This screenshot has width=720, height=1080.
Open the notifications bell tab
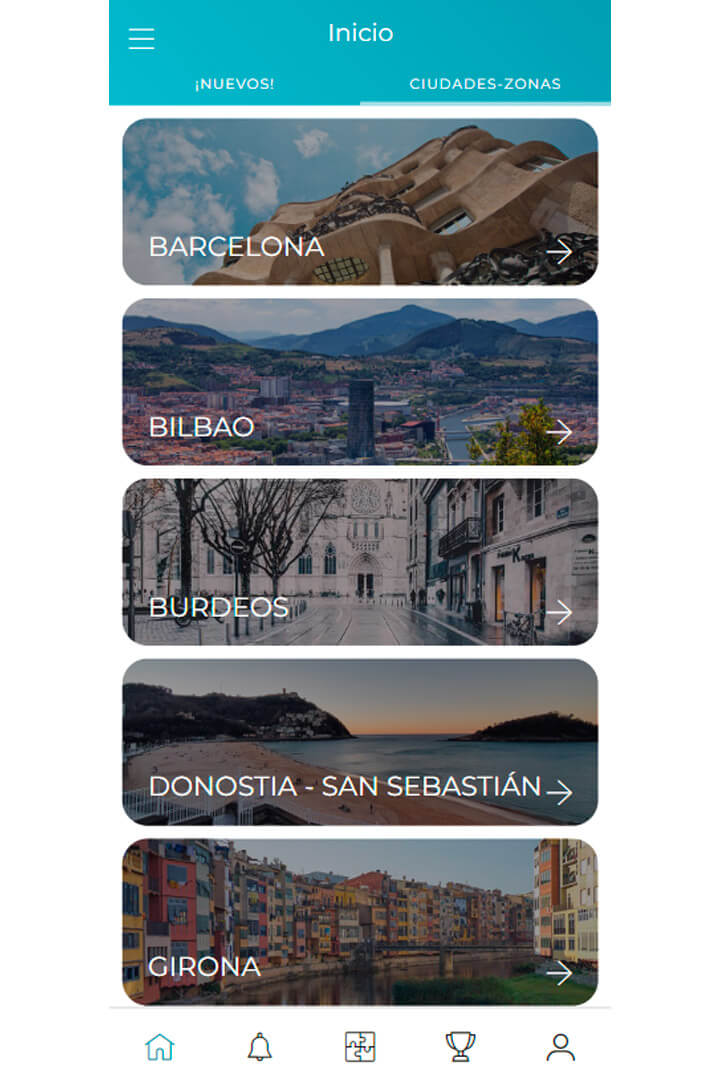[260, 1047]
